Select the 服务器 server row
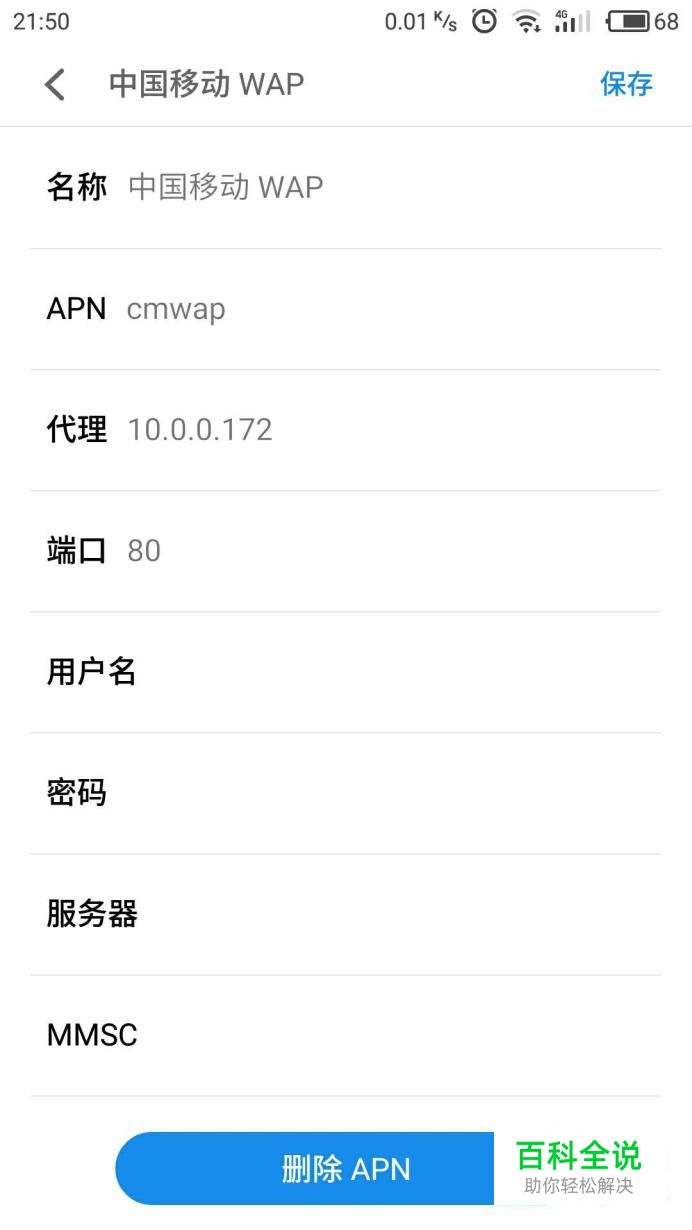Screen dimensions: 692x1230 click(x=346, y=914)
